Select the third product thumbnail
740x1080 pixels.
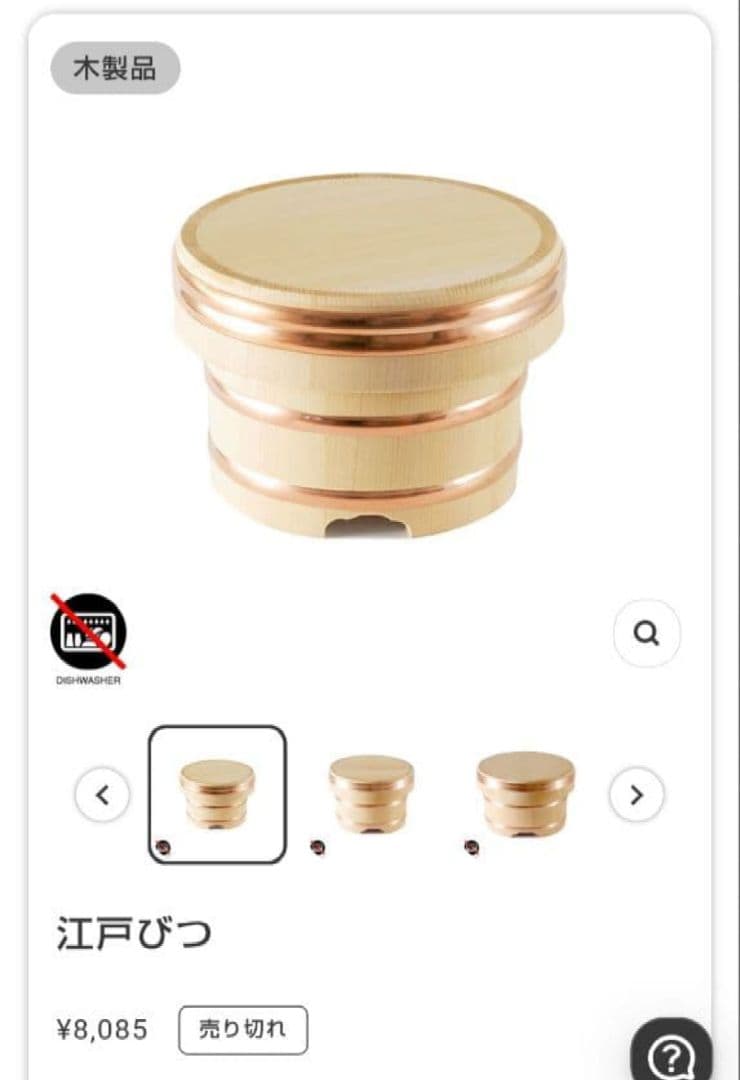tap(525, 794)
